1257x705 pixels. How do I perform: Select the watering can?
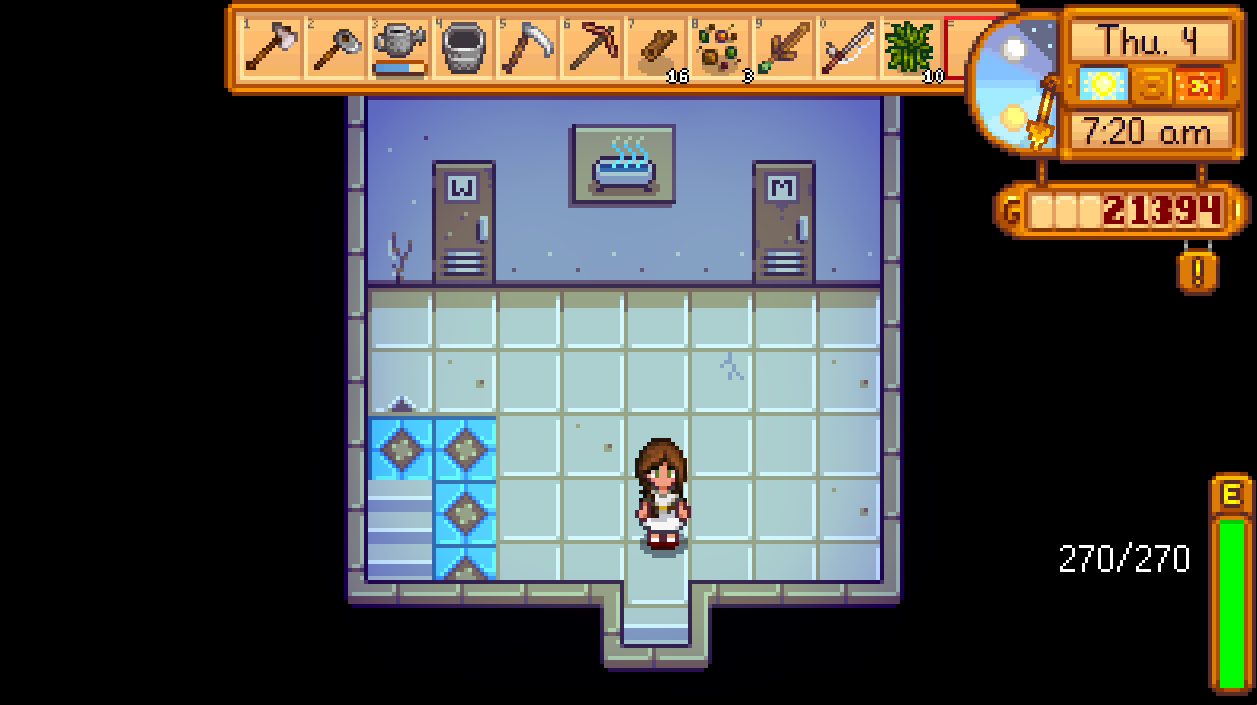pos(399,47)
